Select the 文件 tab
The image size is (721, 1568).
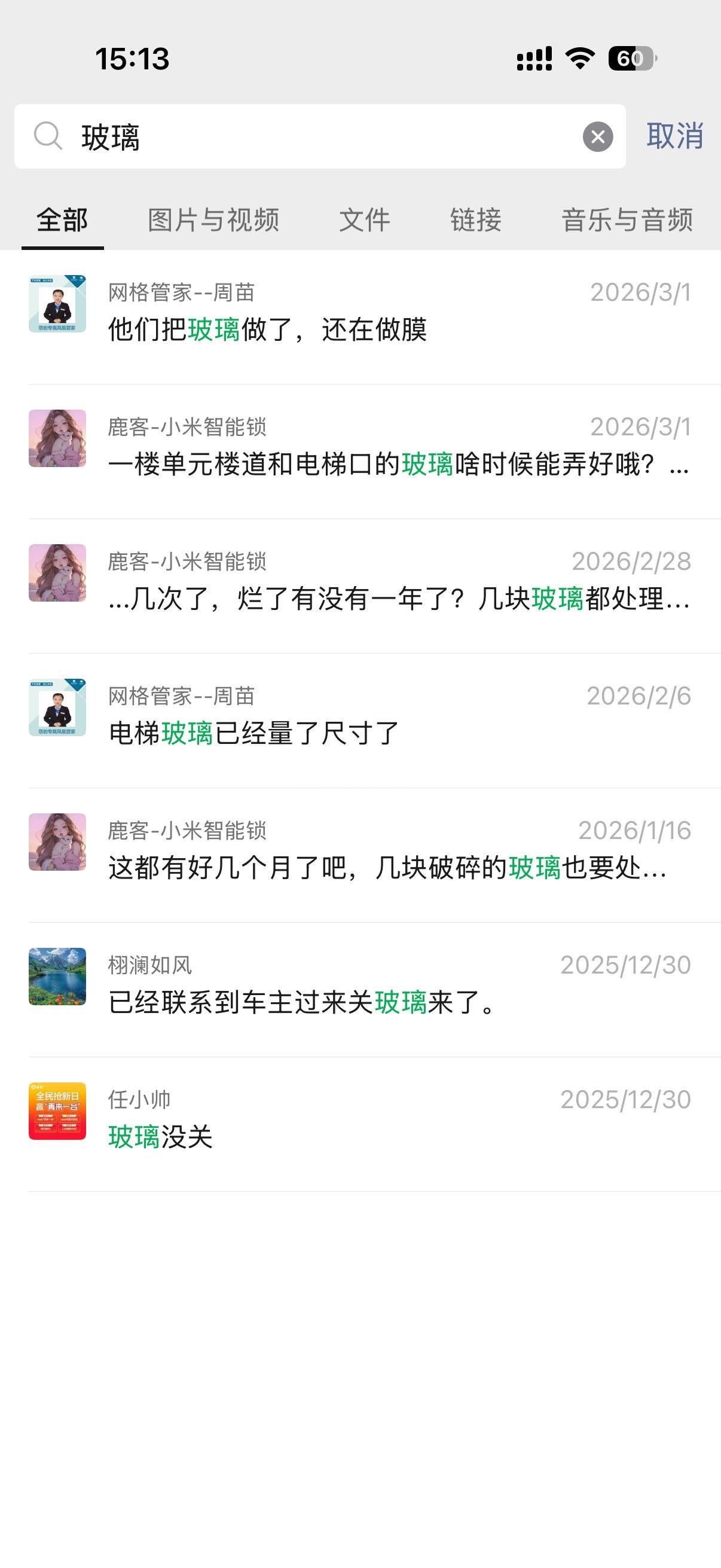365,219
